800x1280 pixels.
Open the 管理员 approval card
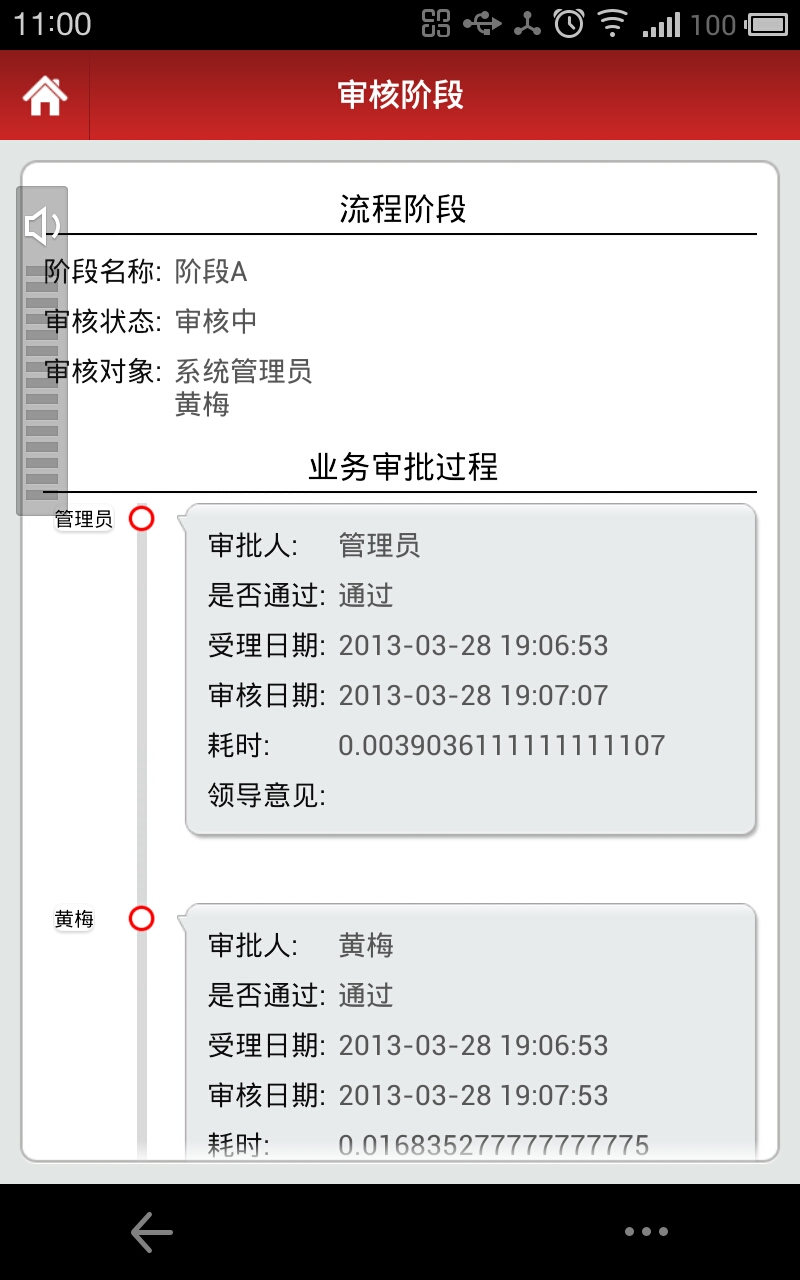470,669
